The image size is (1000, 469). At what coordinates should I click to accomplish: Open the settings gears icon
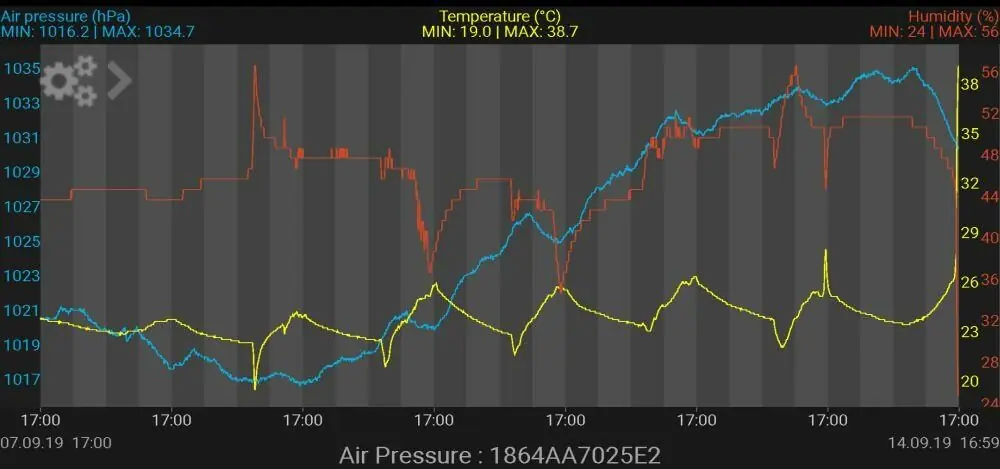pos(69,81)
